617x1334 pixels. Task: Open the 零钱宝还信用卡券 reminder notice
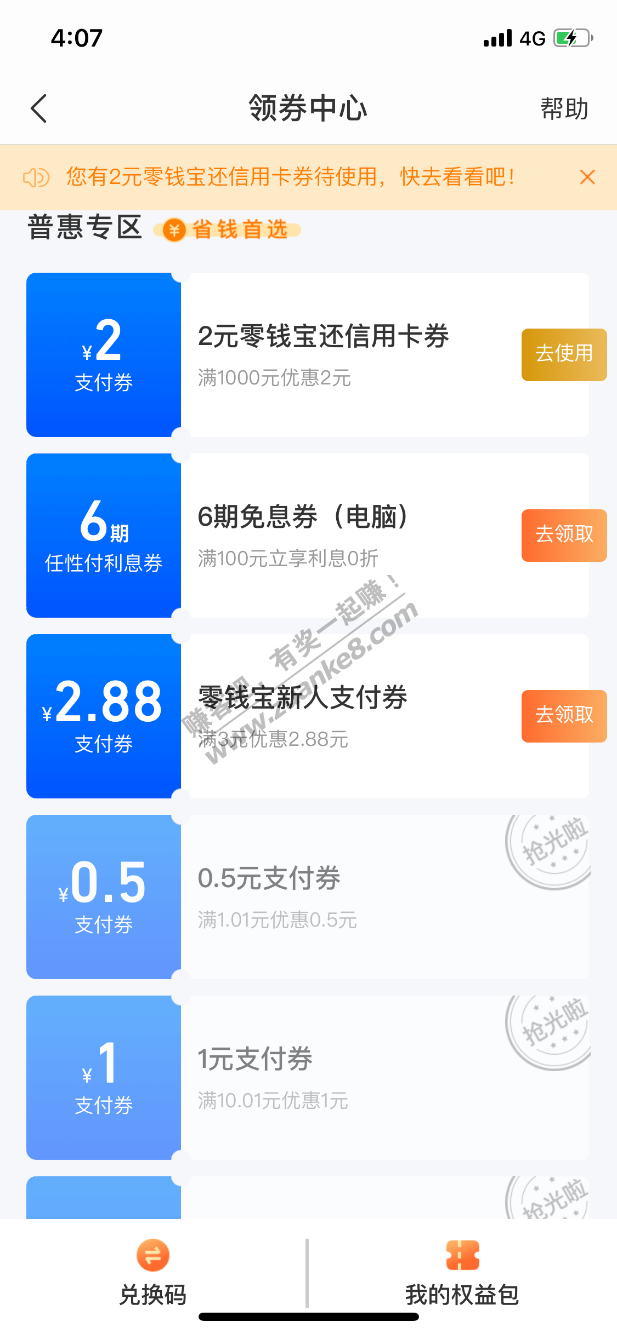pos(291,178)
